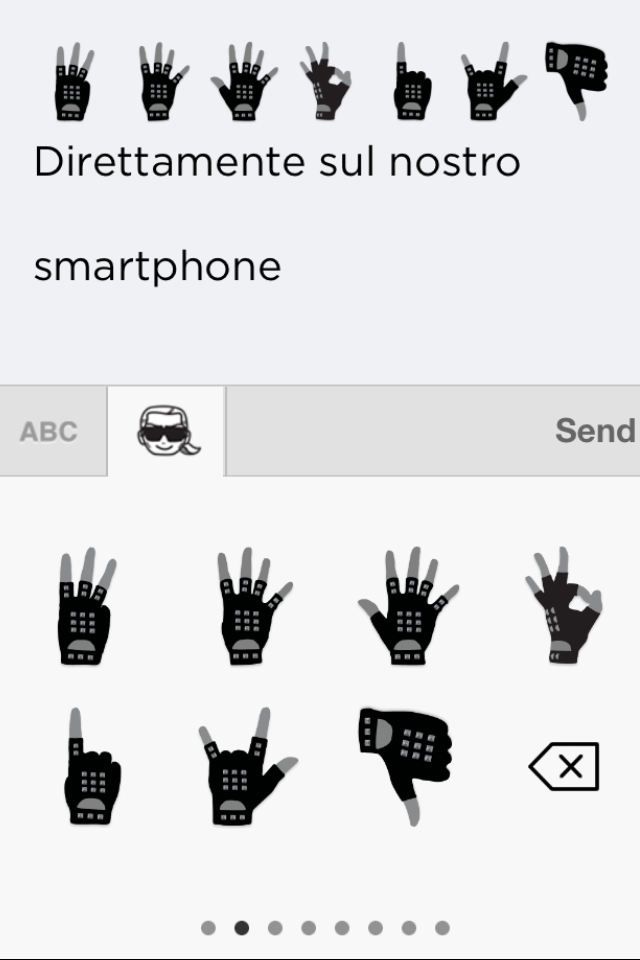The width and height of the screenshot is (640, 960).
Task: Send the message
Action: tap(594, 431)
